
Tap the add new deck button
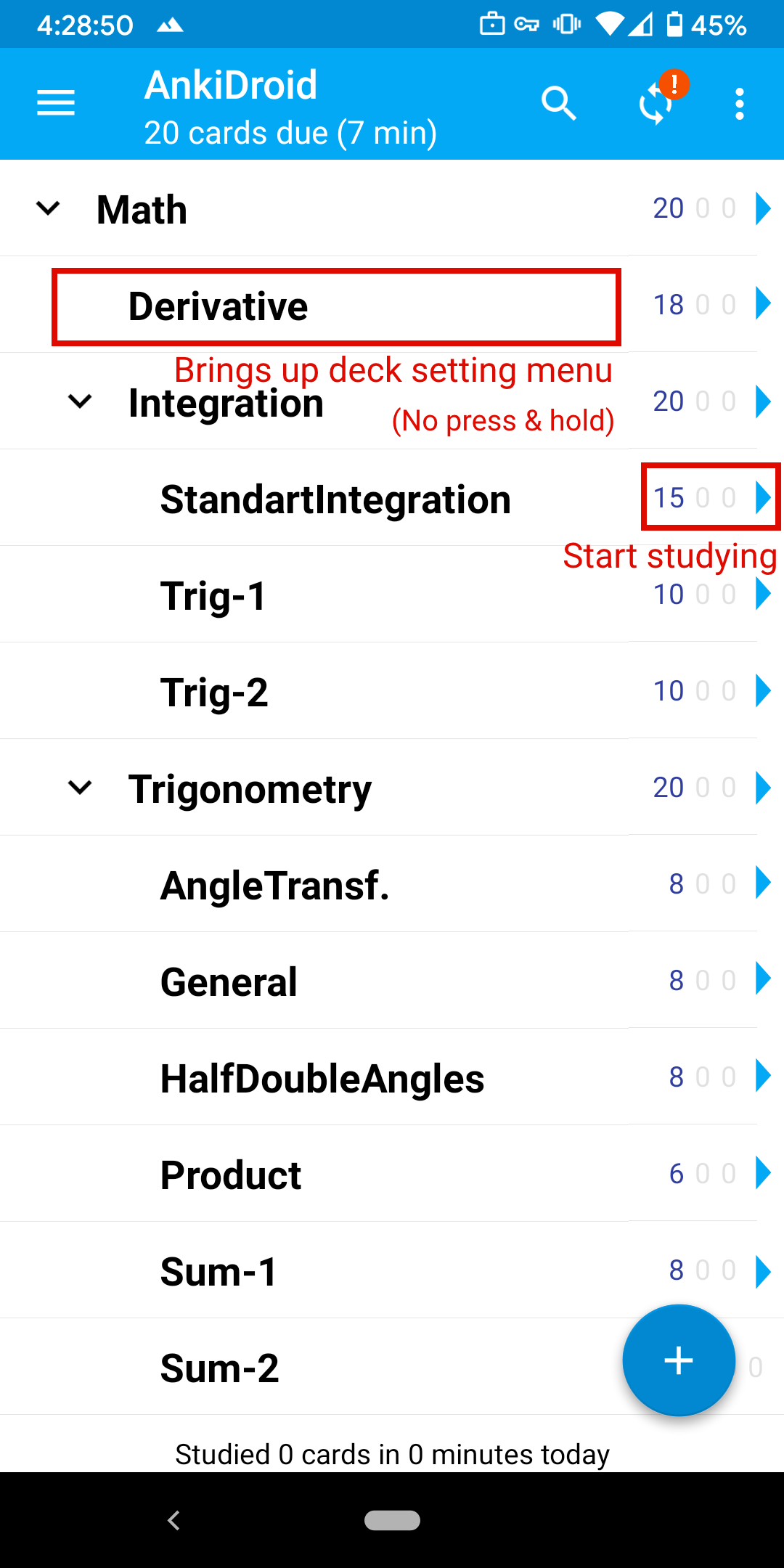678,1360
